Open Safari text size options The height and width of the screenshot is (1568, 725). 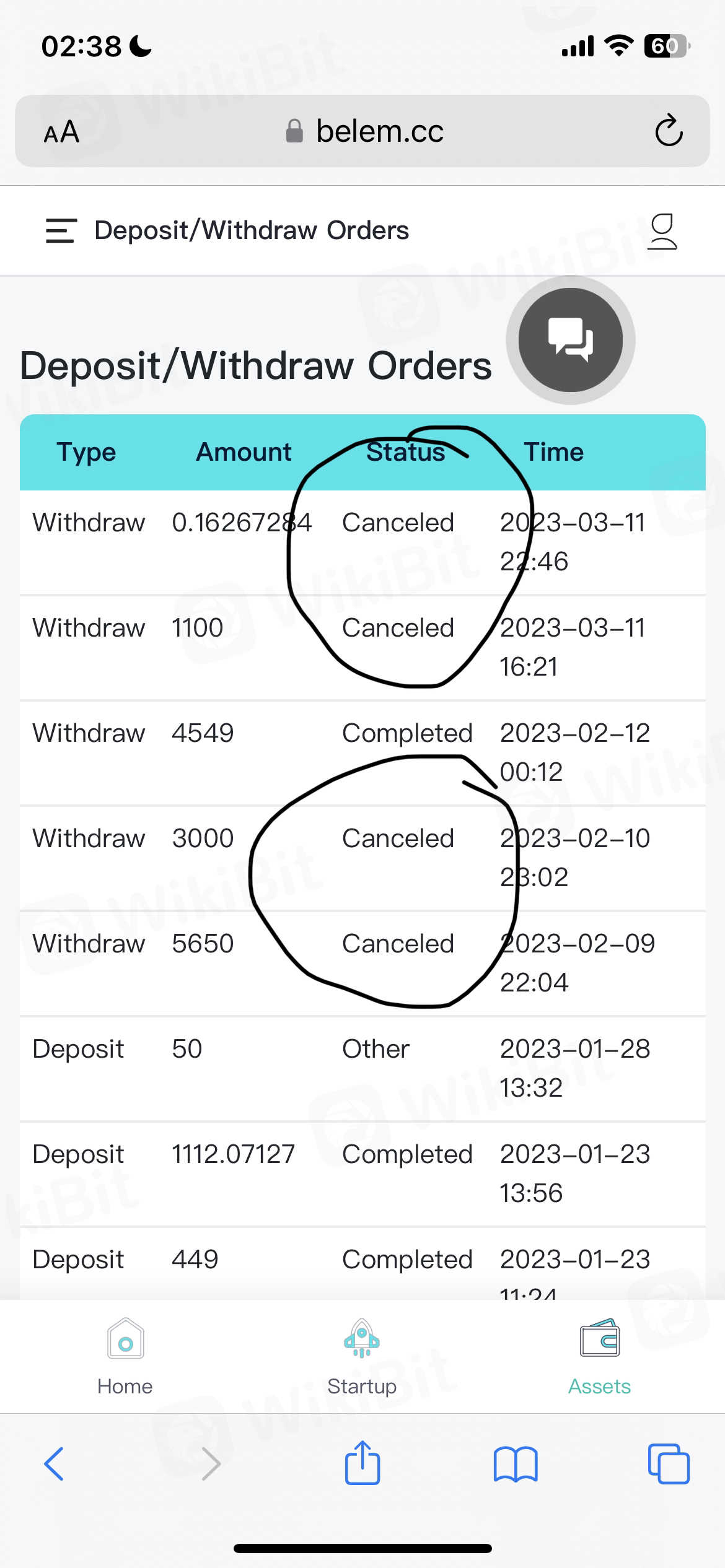[61, 132]
